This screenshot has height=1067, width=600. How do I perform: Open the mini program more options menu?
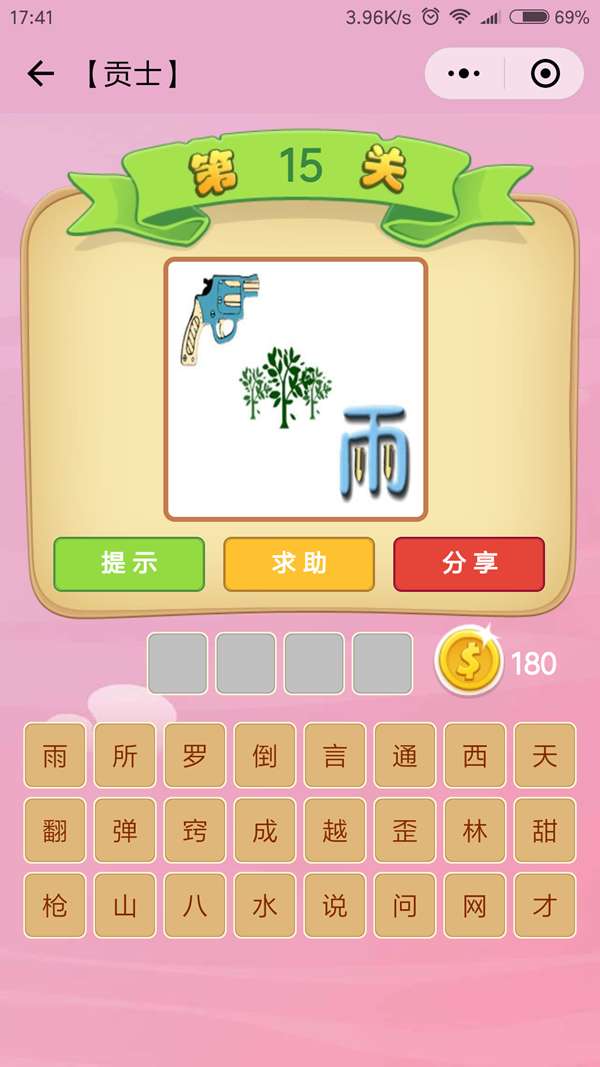click(464, 74)
